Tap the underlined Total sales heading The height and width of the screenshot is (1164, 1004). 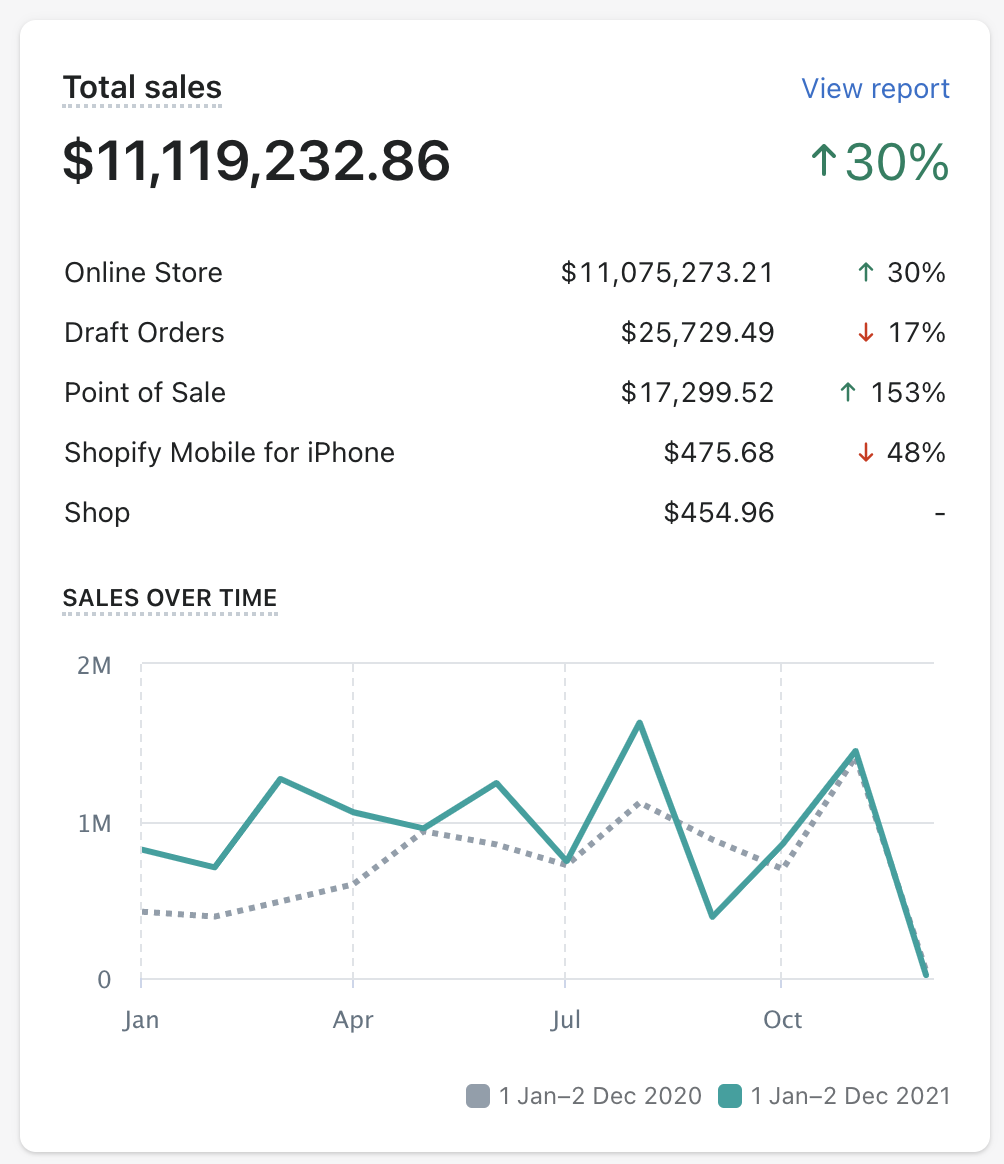(142, 87)
